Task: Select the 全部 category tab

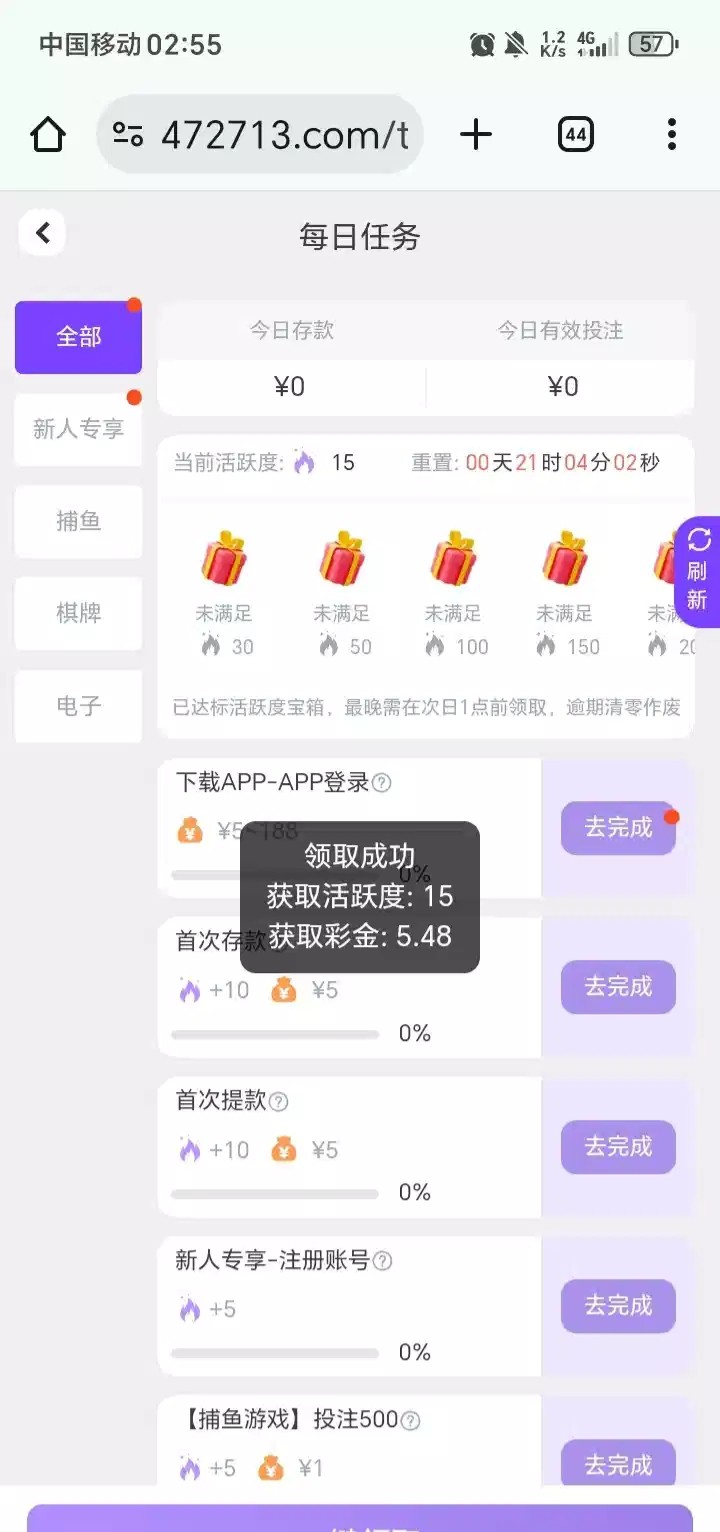Action: pos(78,337)
